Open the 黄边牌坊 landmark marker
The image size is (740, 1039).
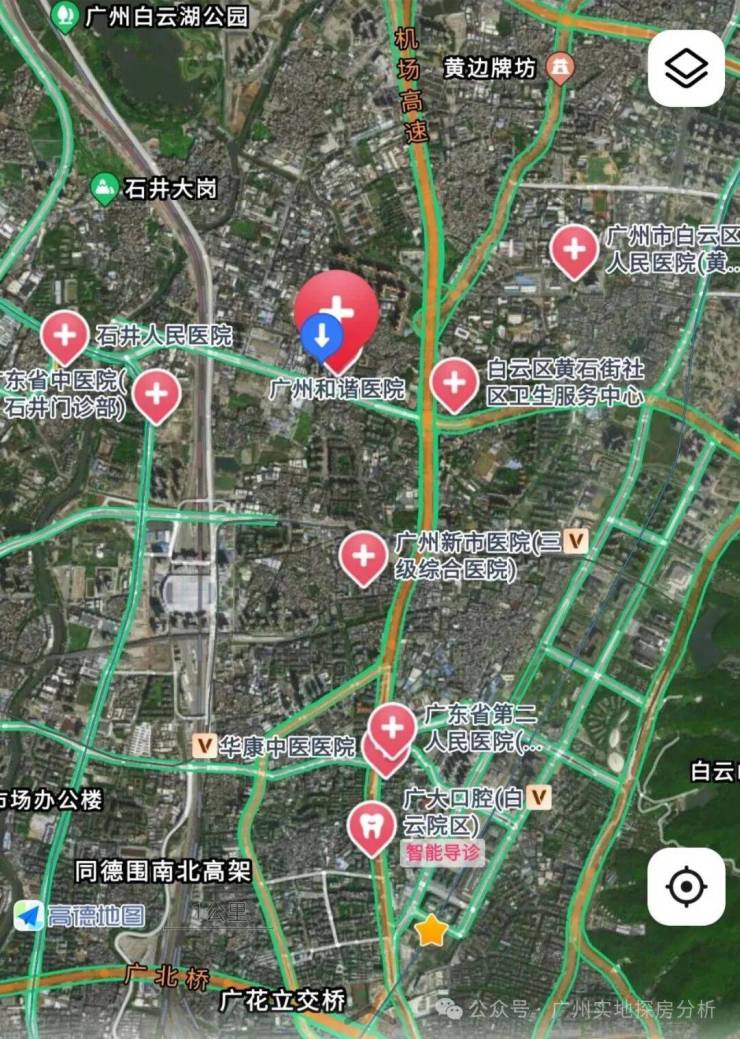(561, 68)
